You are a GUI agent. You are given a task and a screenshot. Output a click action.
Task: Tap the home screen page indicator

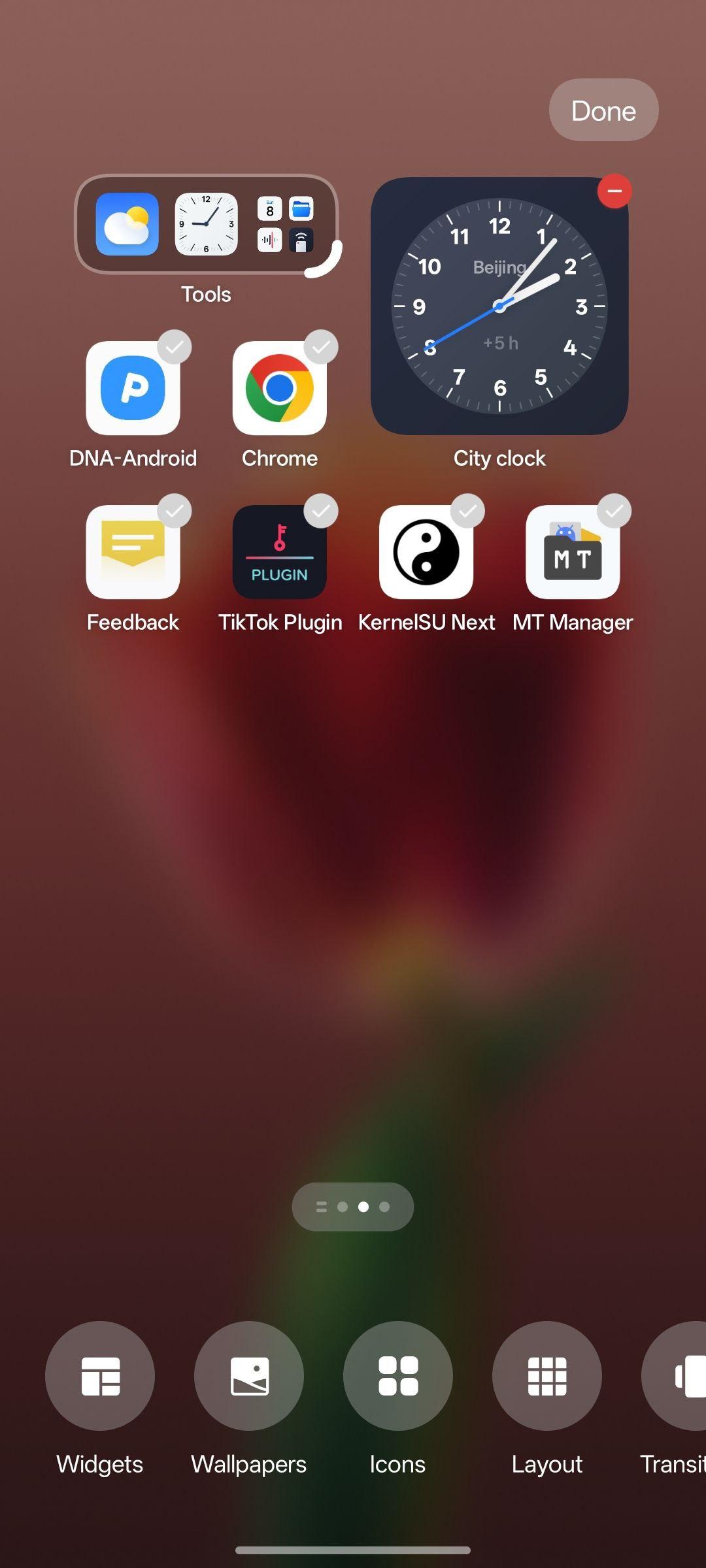353,1207
